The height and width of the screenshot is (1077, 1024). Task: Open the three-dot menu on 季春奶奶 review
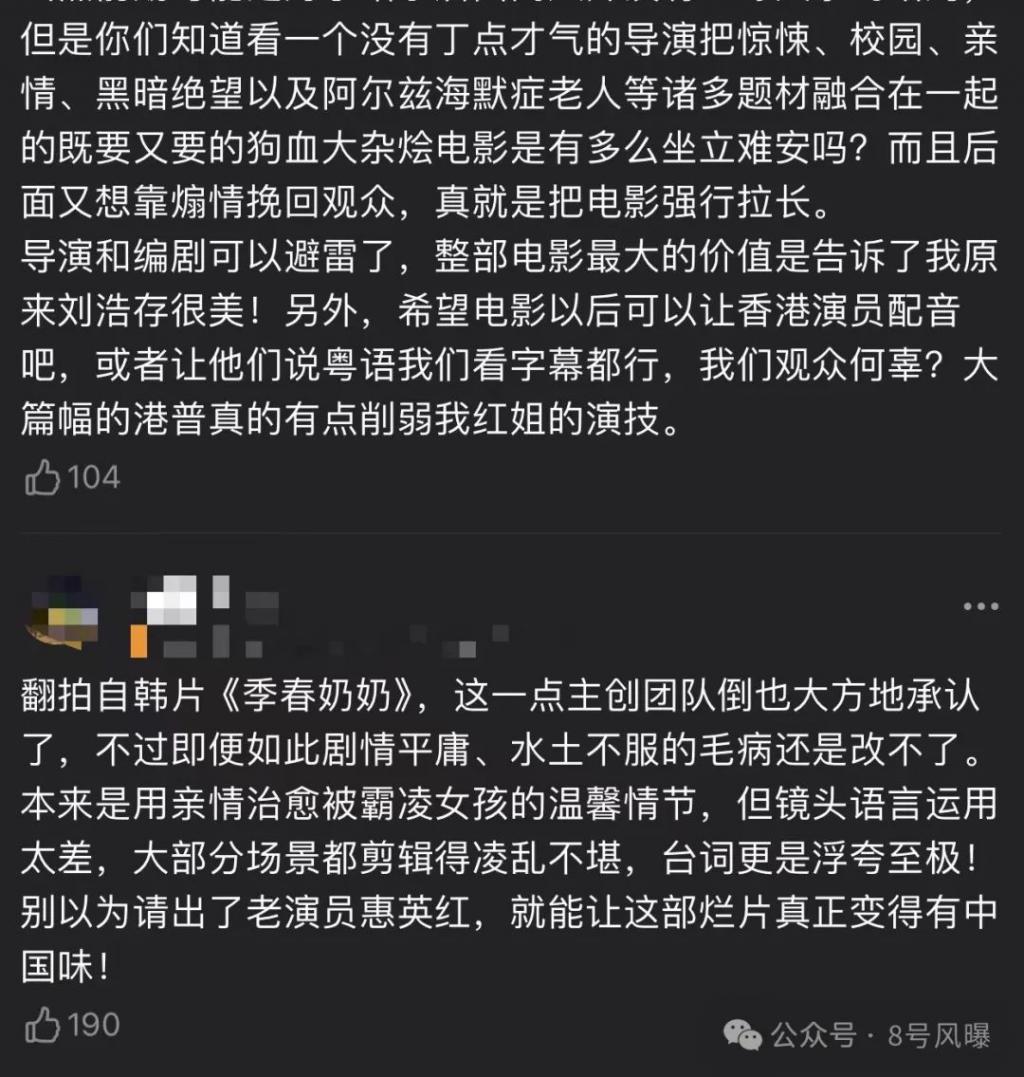(x=980, y=607)
